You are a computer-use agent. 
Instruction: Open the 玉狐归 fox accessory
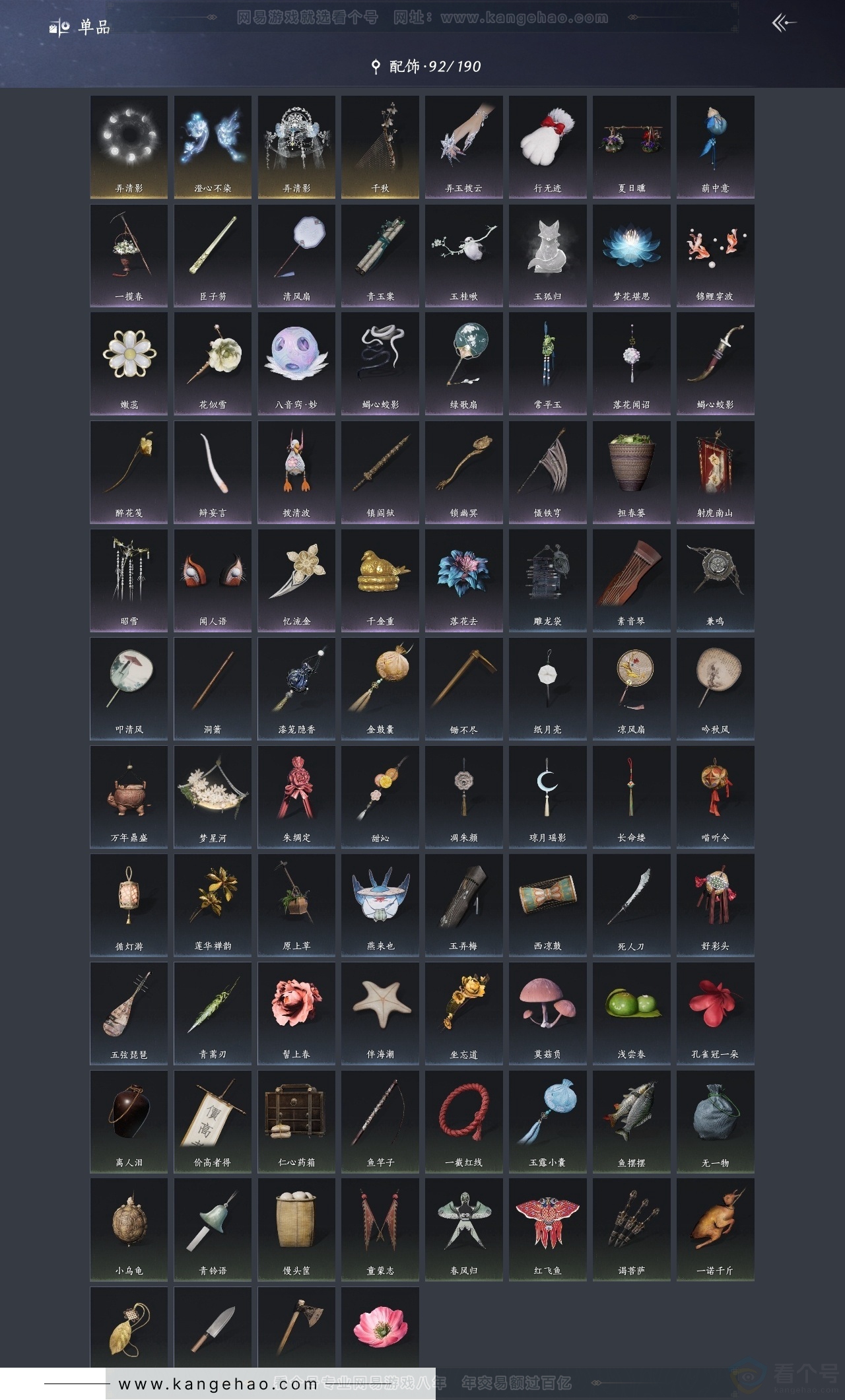tap(547, 255)
